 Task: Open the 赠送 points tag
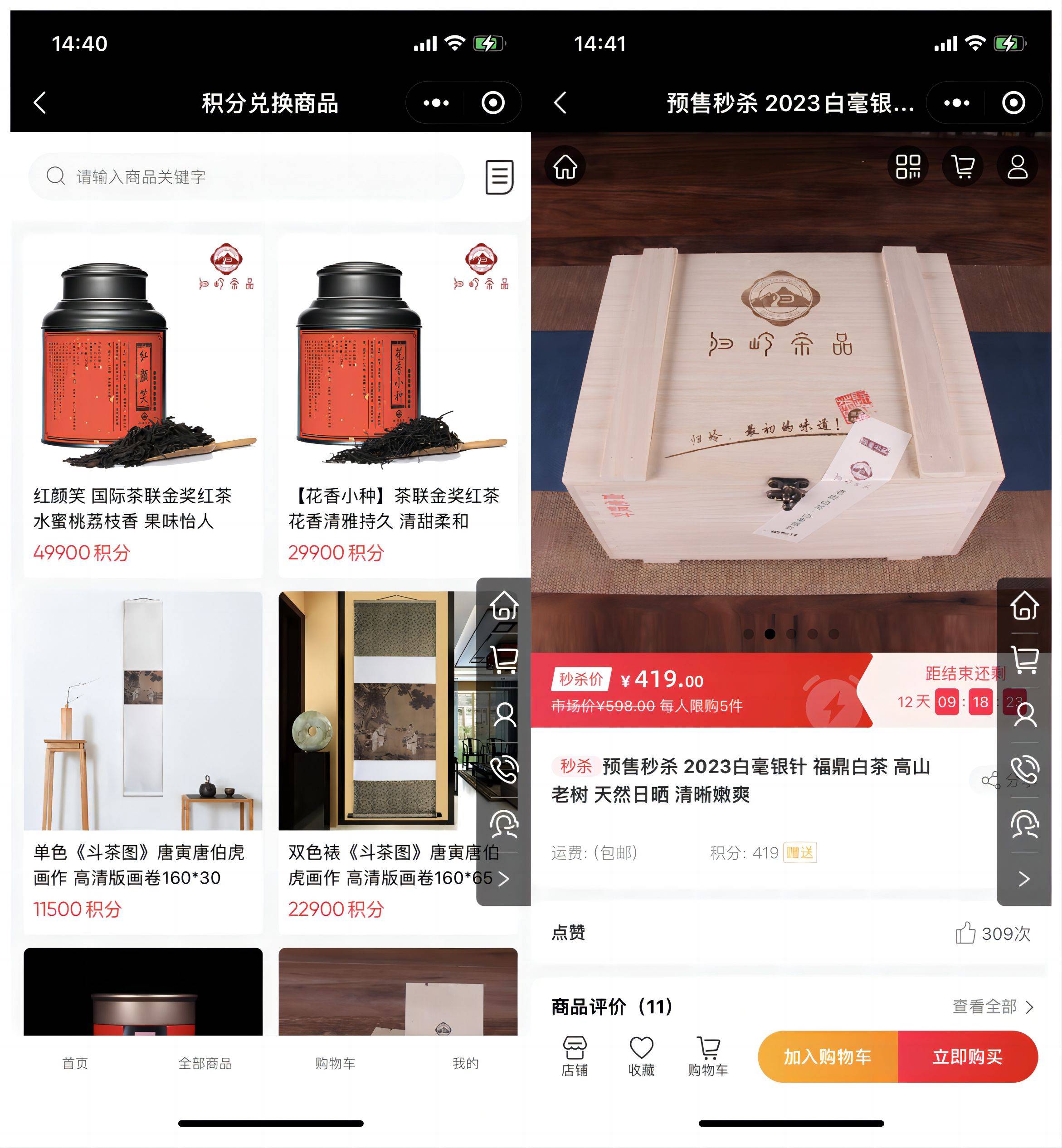(800, 852)
